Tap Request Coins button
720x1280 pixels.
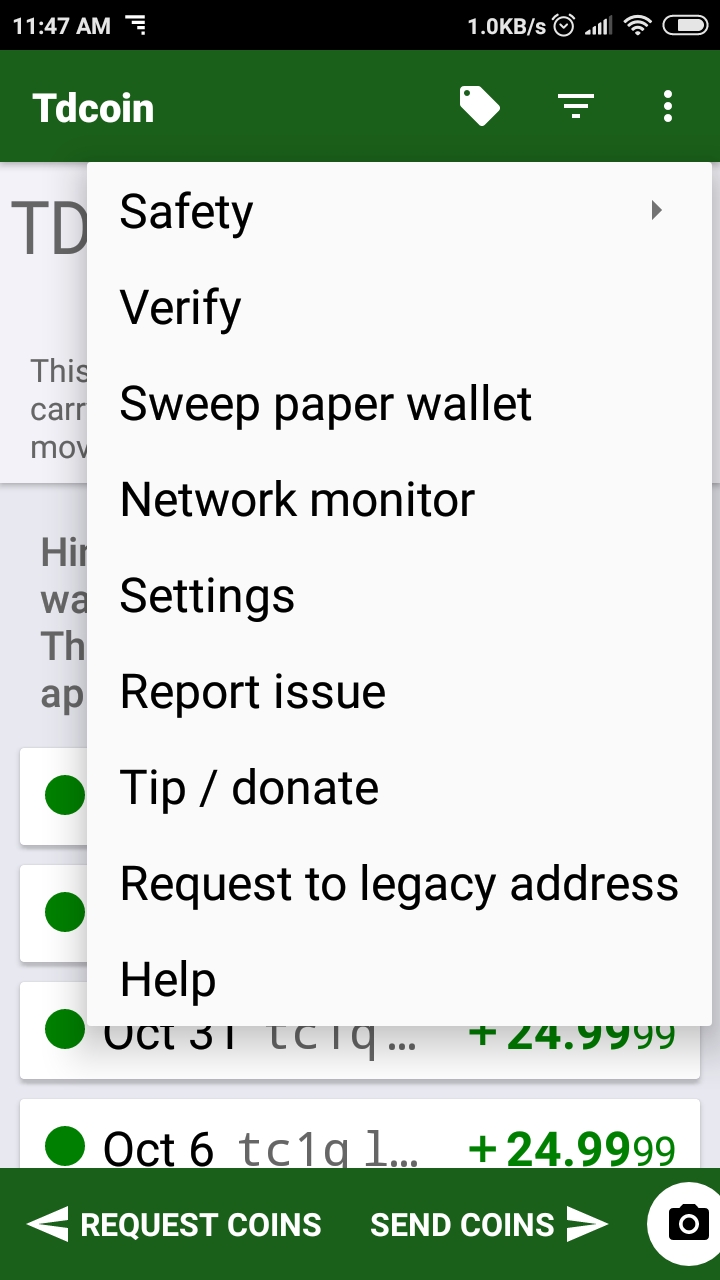tap(174, 1224)
